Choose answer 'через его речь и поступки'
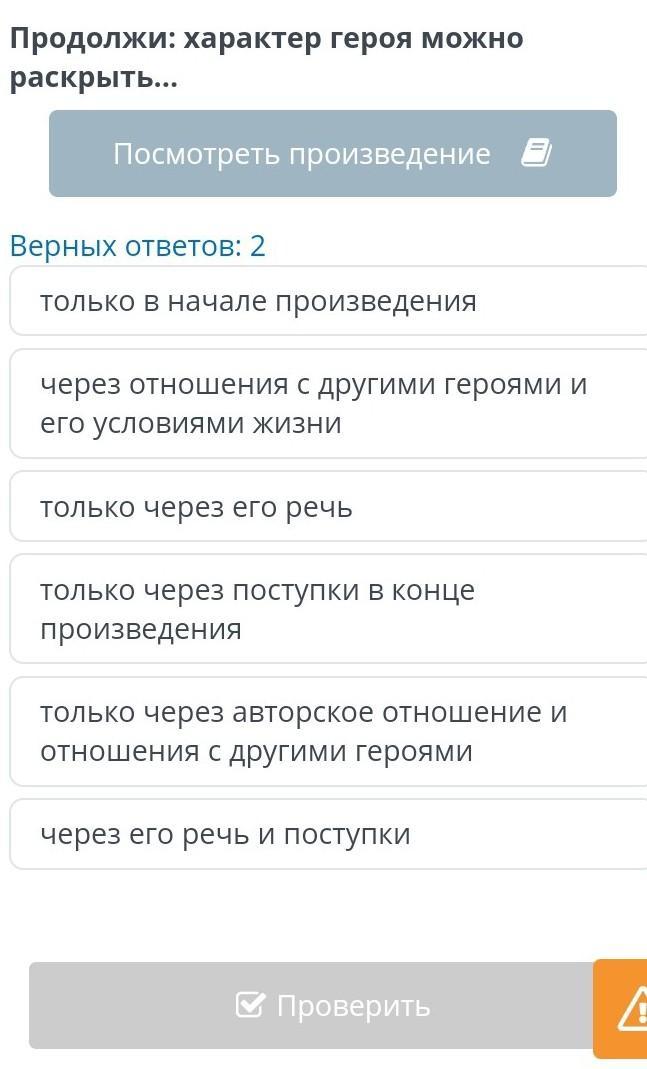 point(329,834)
